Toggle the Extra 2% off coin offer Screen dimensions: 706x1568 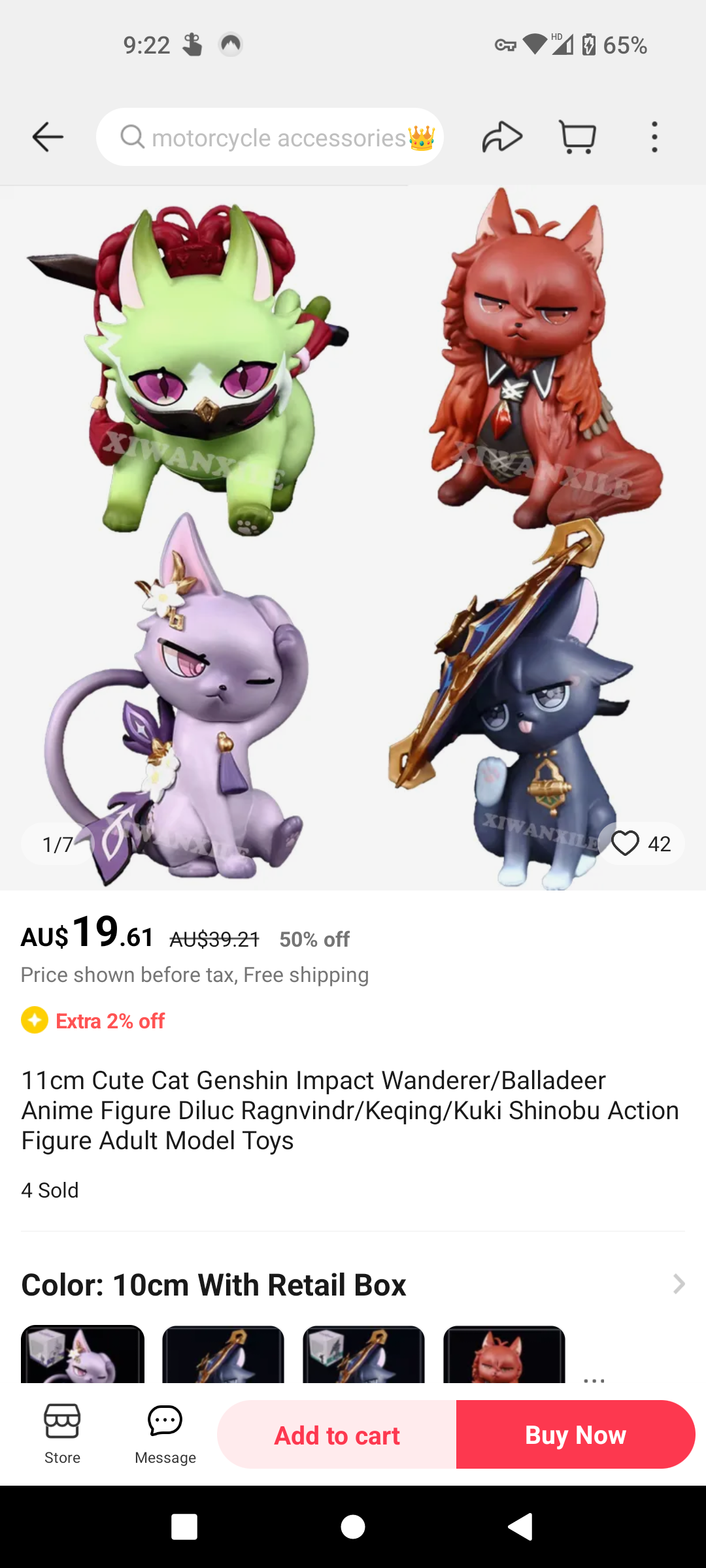point(93,1021)
